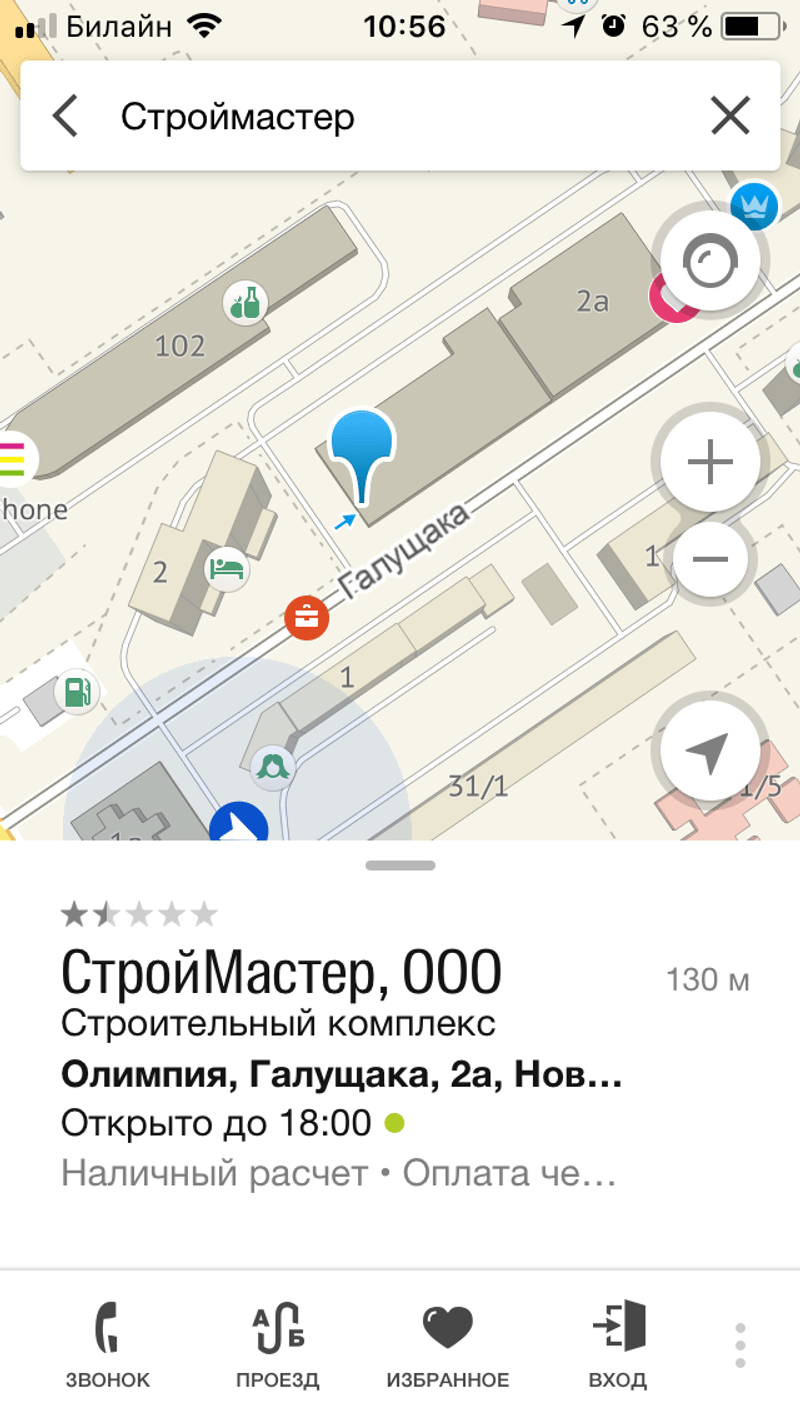Tap the grocery marker near building 102
The image size is (800, 1420).
pyautogui.click(x=245, y=301)
